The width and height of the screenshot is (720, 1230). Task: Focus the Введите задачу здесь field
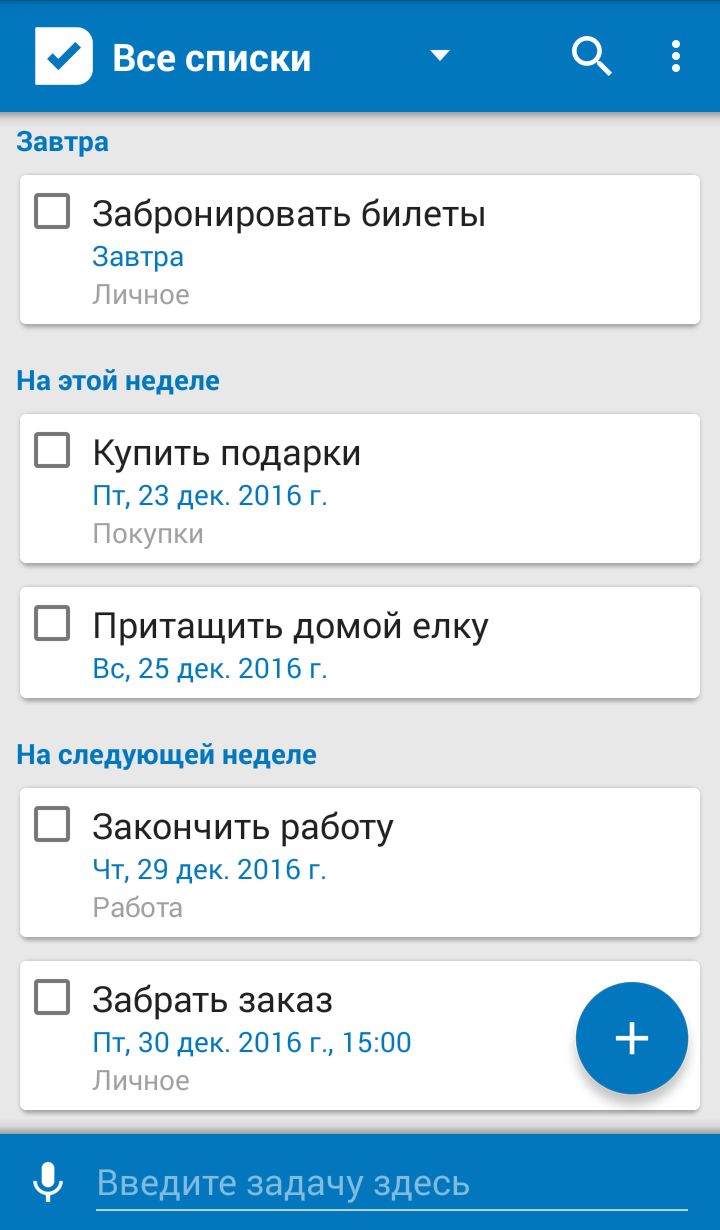point(392,1184)
